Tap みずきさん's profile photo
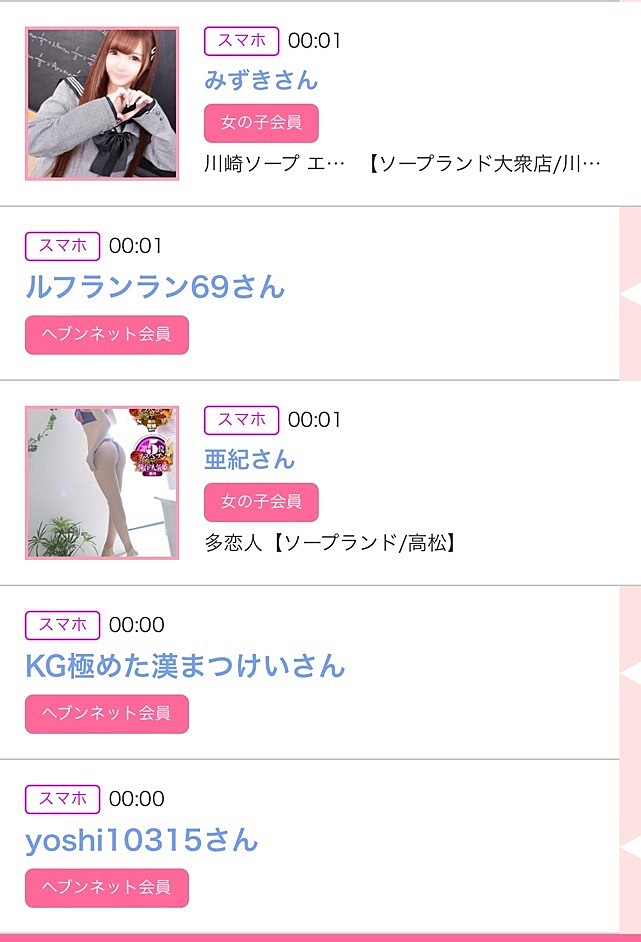The image size is (641, 942). pyautogui.click(x=102, y=103)
